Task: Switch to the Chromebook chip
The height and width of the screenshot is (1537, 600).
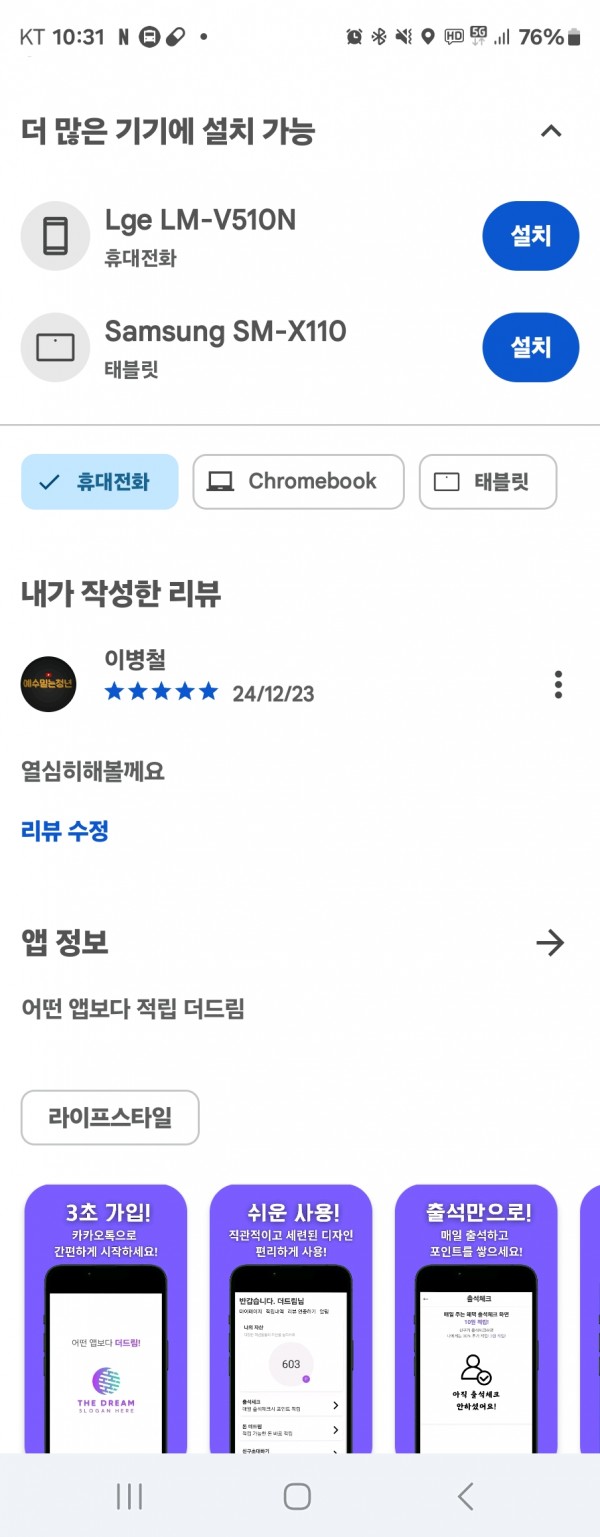Action: [298, 482]
